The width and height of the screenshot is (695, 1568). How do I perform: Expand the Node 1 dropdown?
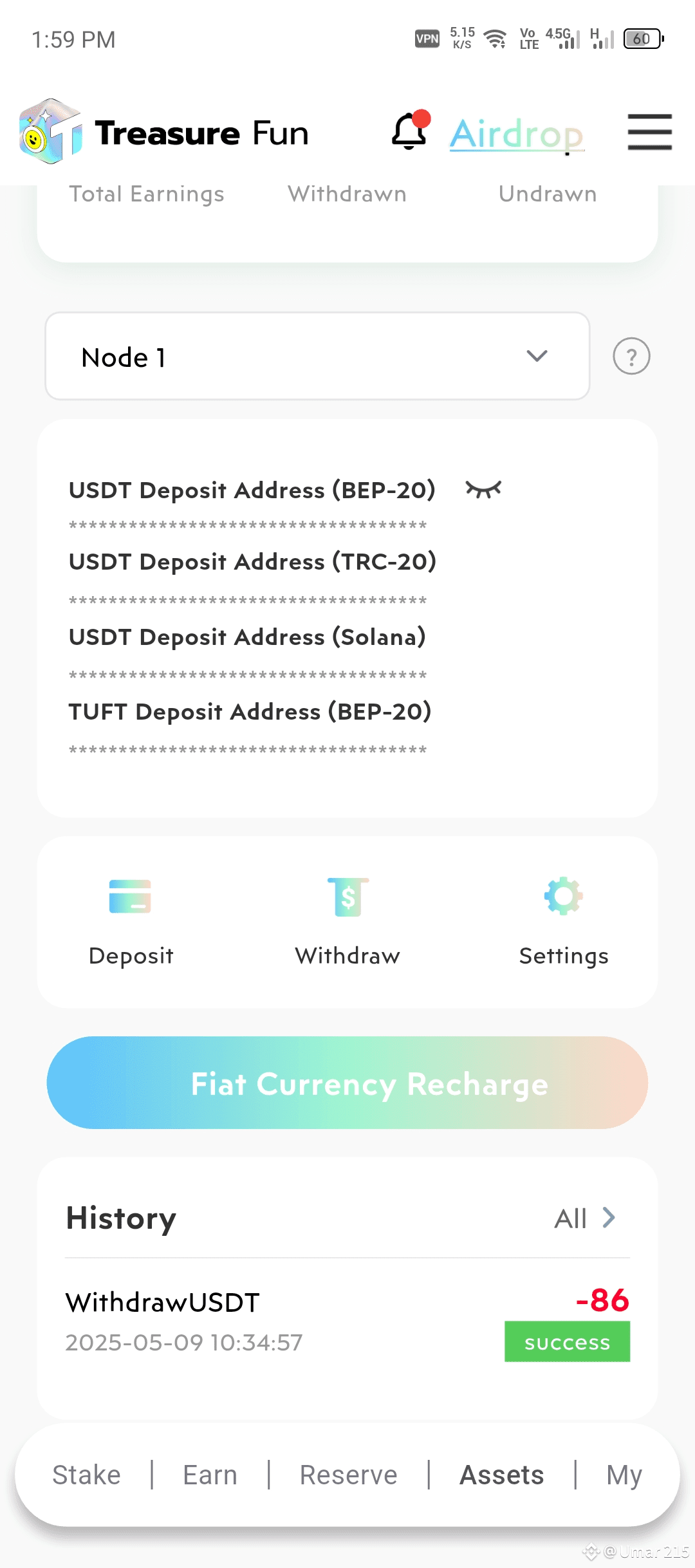[x=317, y=356]
